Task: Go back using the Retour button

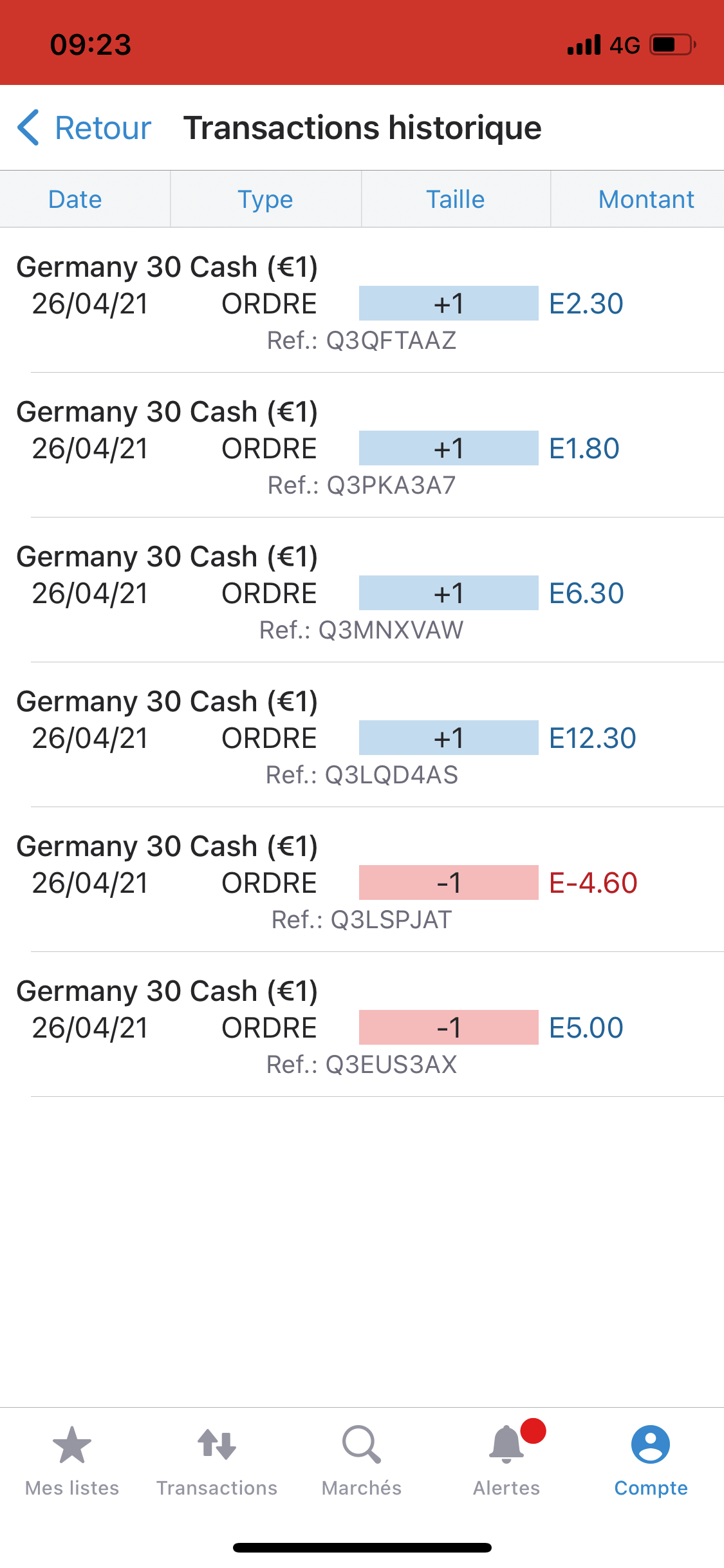Action: click(85, 127)
